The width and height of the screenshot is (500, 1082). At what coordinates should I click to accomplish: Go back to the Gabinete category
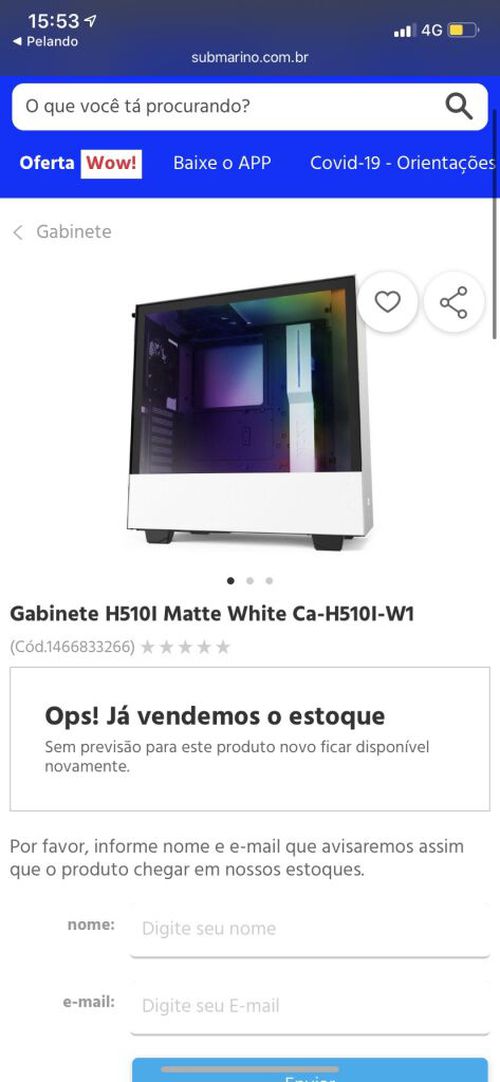click(x=62, y=232)
